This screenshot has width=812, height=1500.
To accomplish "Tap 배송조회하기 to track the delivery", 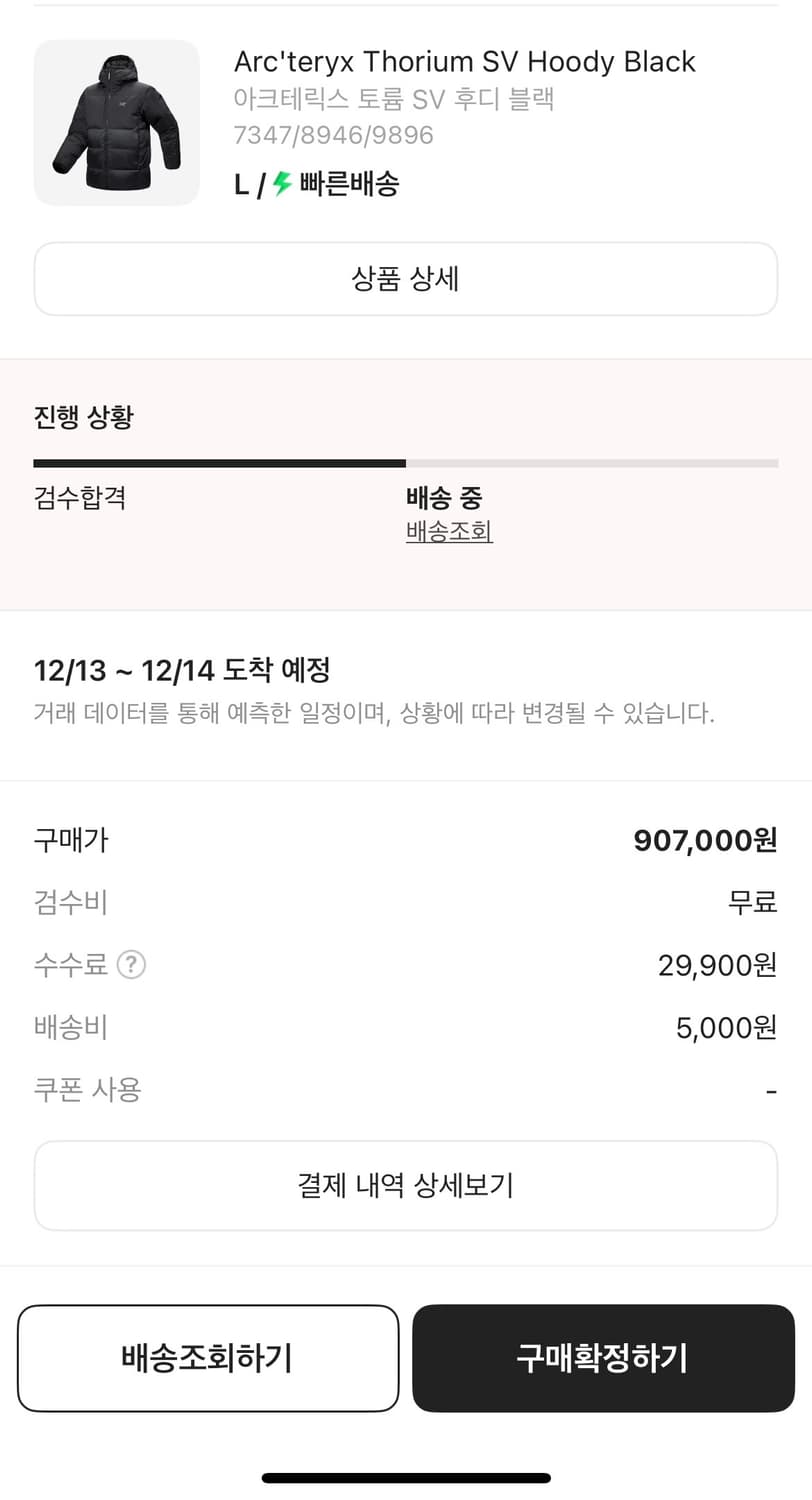I will tap(207, 1358).
